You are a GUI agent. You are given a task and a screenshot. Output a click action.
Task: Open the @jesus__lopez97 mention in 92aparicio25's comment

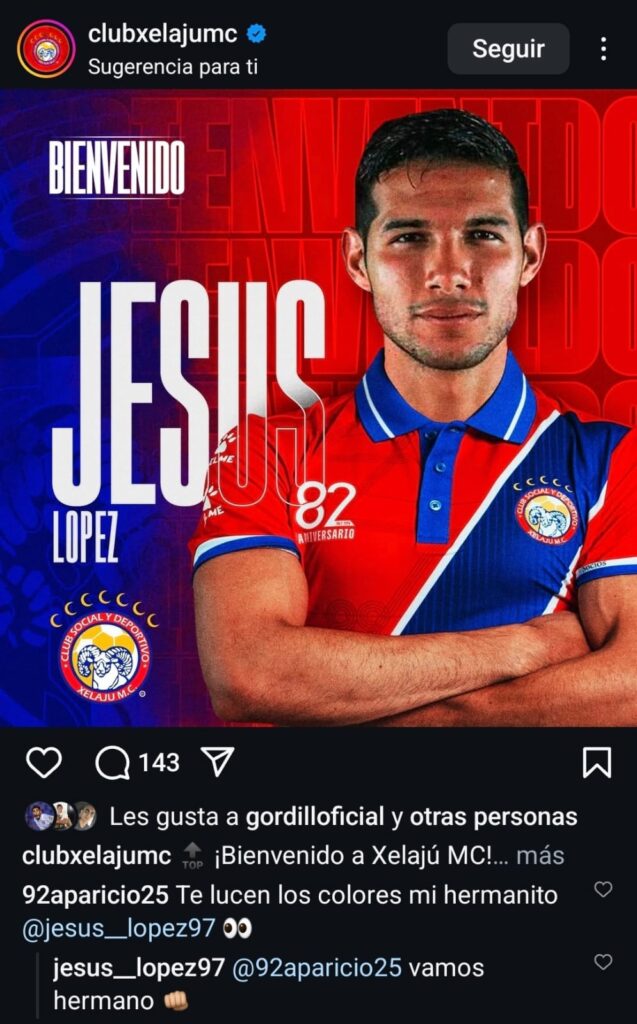118,927
